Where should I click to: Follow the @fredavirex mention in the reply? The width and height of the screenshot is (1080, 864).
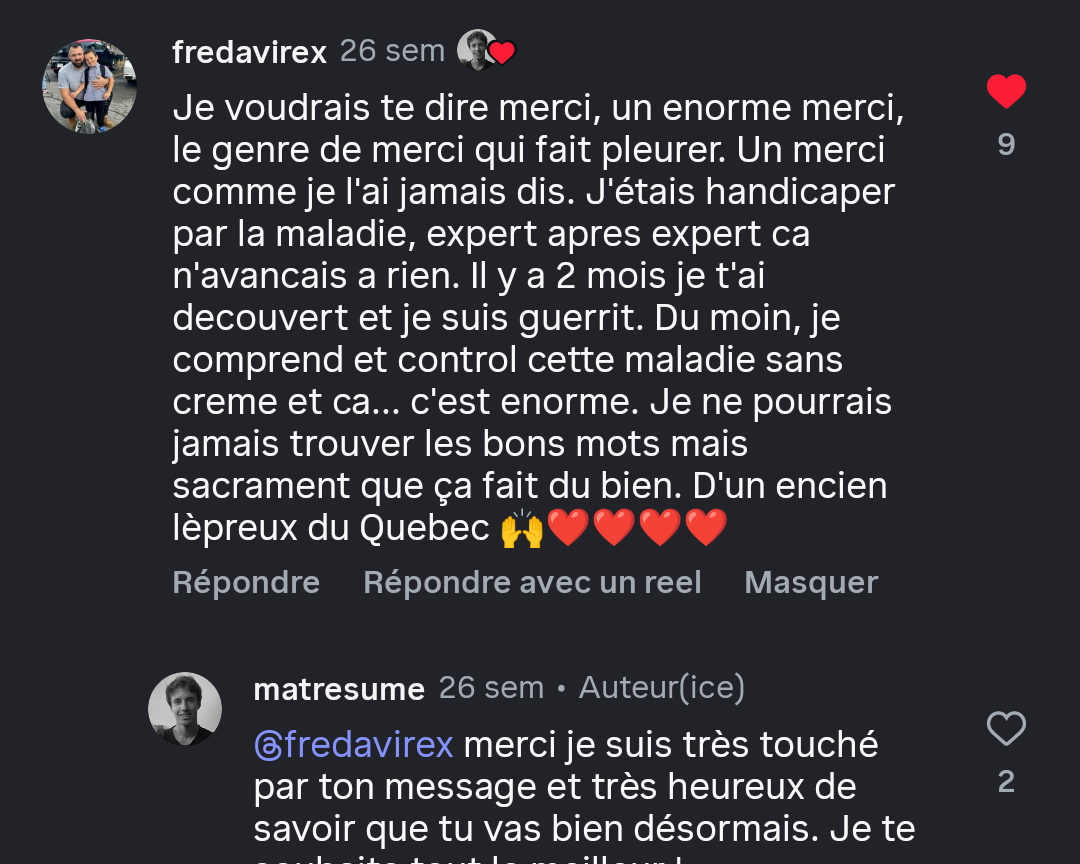click(354, 745)
